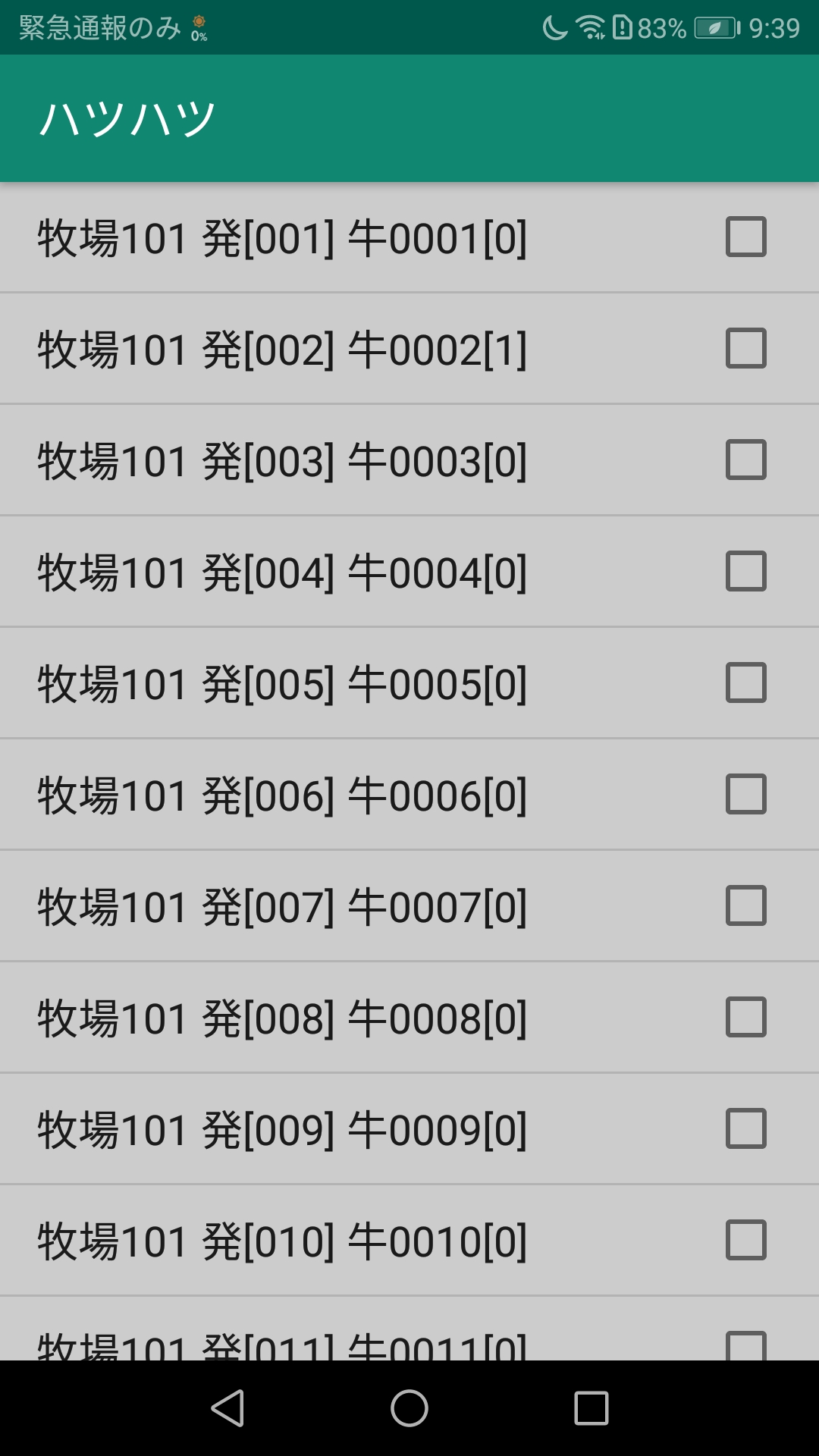Screen dimensions: 819x1456
Task: Check off 発[006] 牛0006
Action: pyautogui.click(x=746, y=794)
